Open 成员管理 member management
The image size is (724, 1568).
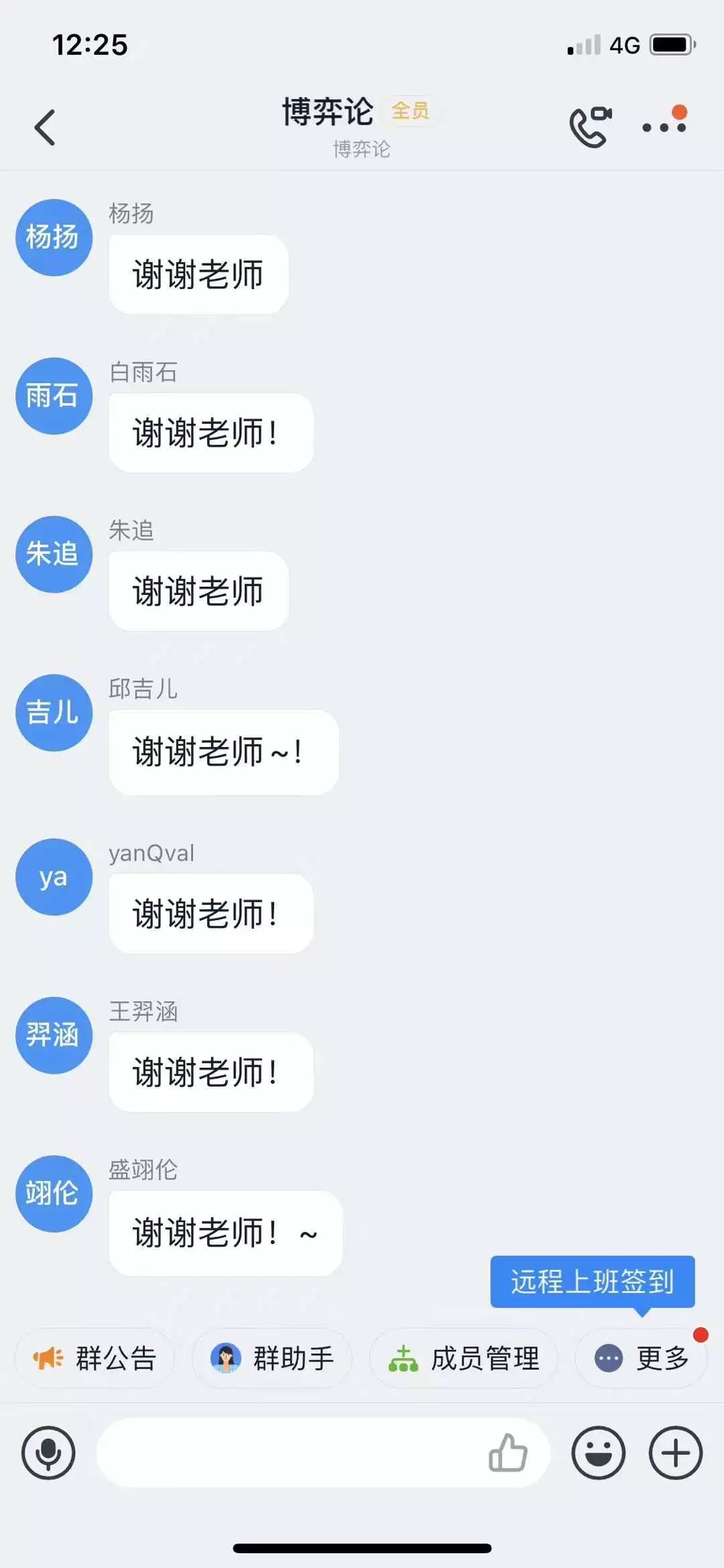pyautogui.click(x=464, y=1359)
